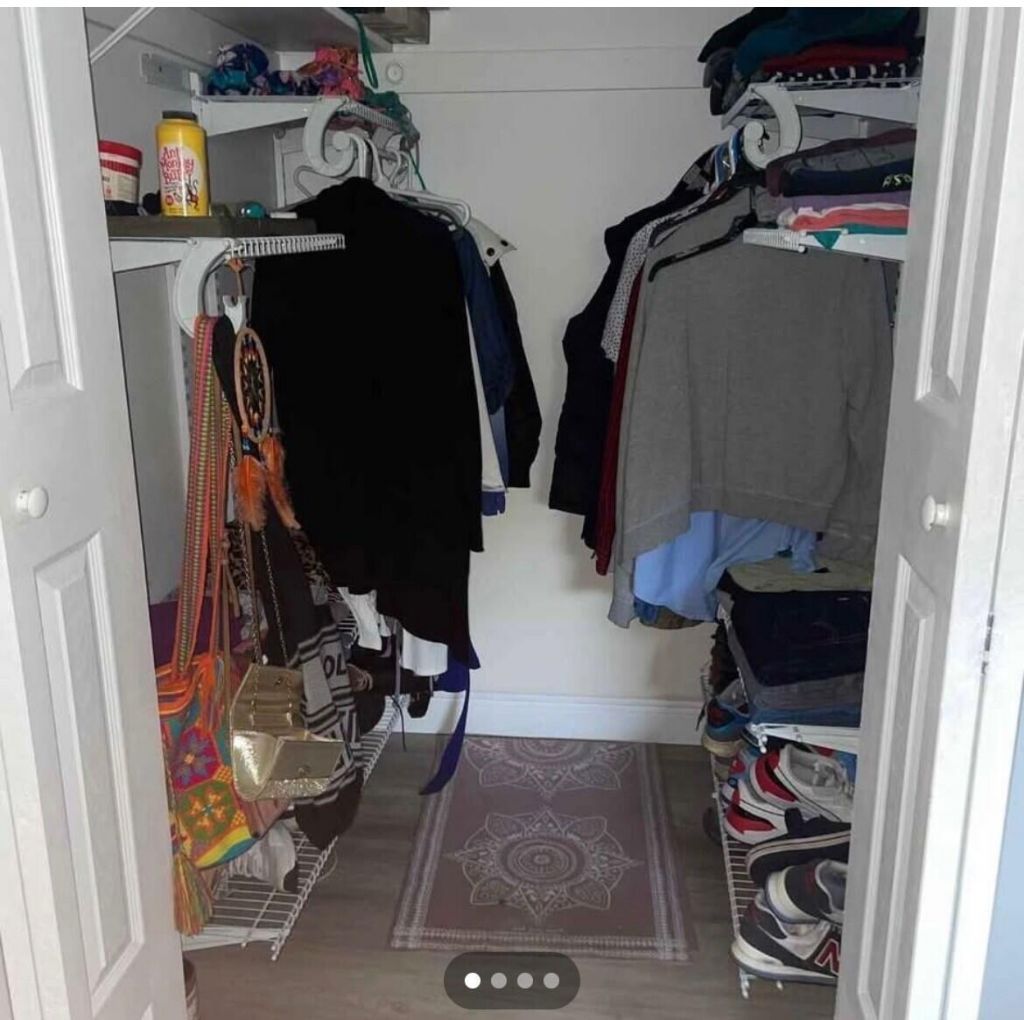Jump to the third photo dot
This screenshot has height=1020, width=1024.
coord(525,981)
